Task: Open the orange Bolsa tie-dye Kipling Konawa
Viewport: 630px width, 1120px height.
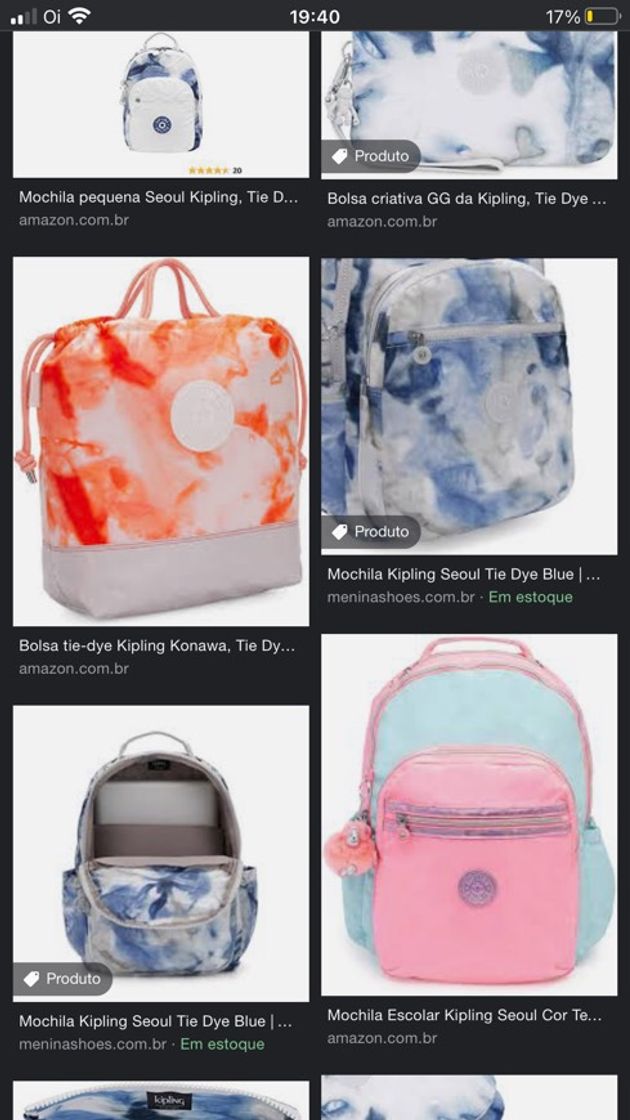Action: (x=160, y=440)
